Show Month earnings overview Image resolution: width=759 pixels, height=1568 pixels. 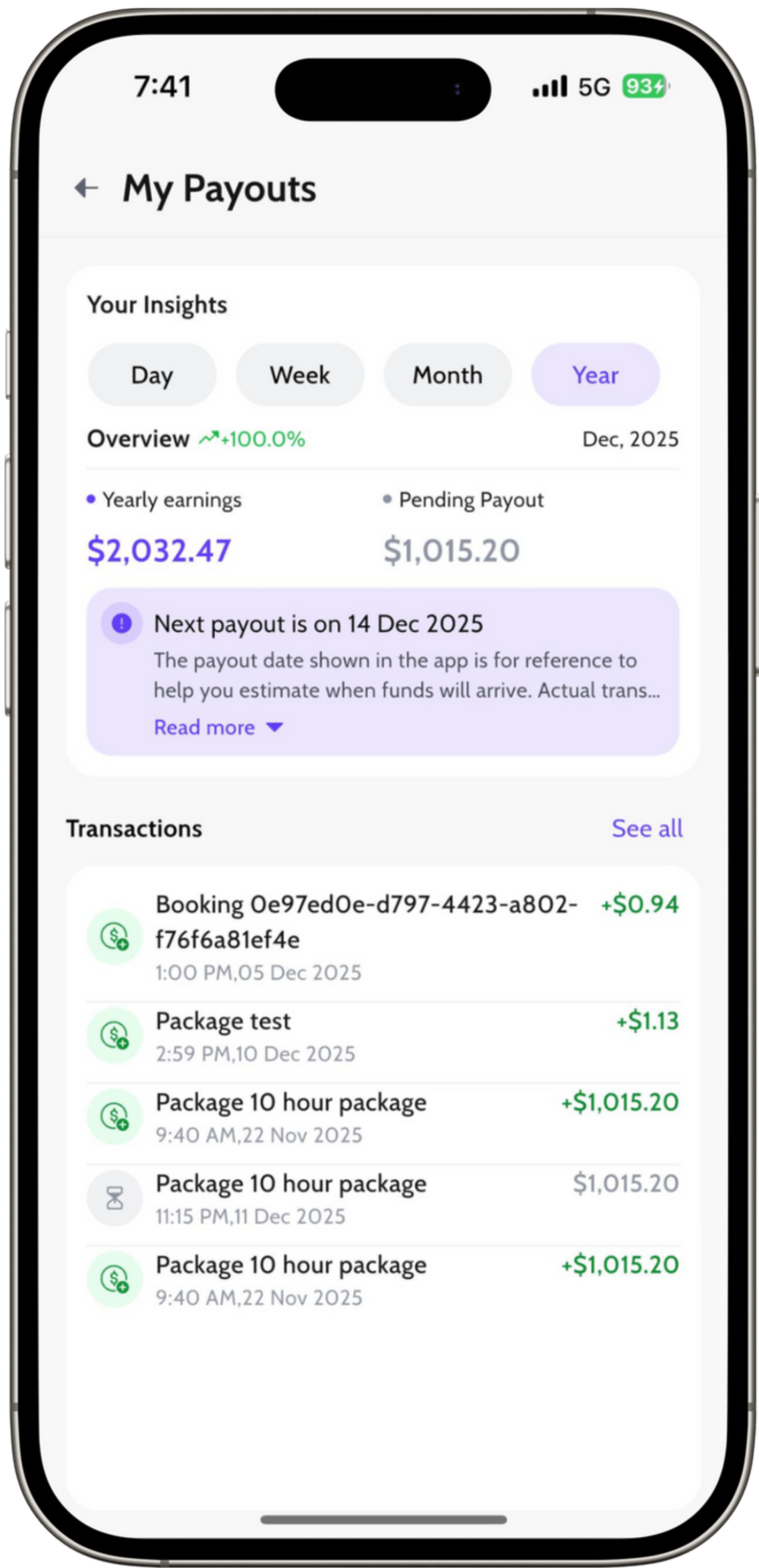tap(447, 375)
